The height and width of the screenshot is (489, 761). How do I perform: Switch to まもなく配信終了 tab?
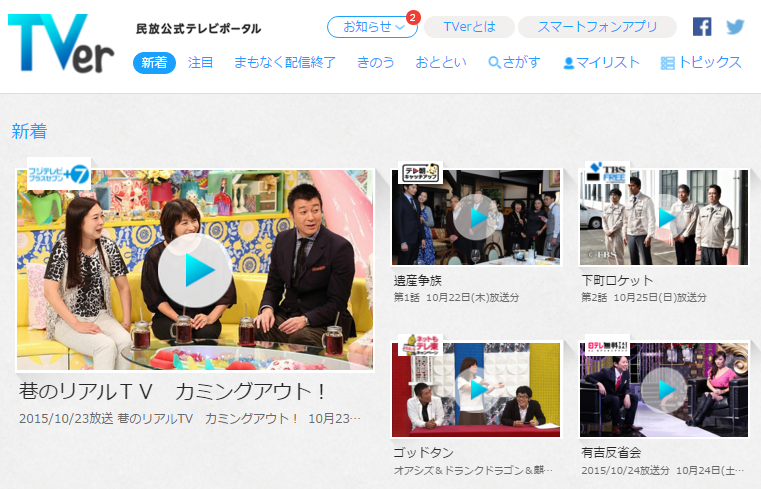(x=285, y=63)
